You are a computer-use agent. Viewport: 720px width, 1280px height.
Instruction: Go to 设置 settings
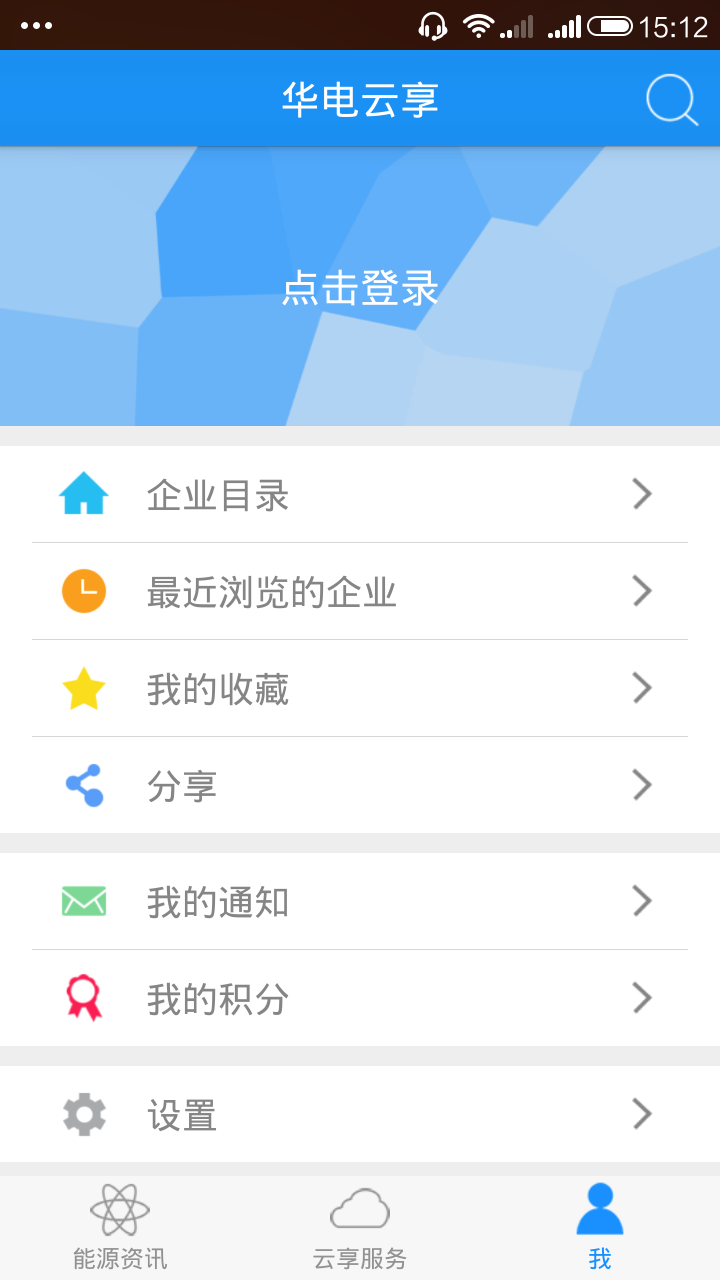pyautogui.click(x=360, y=1115)
